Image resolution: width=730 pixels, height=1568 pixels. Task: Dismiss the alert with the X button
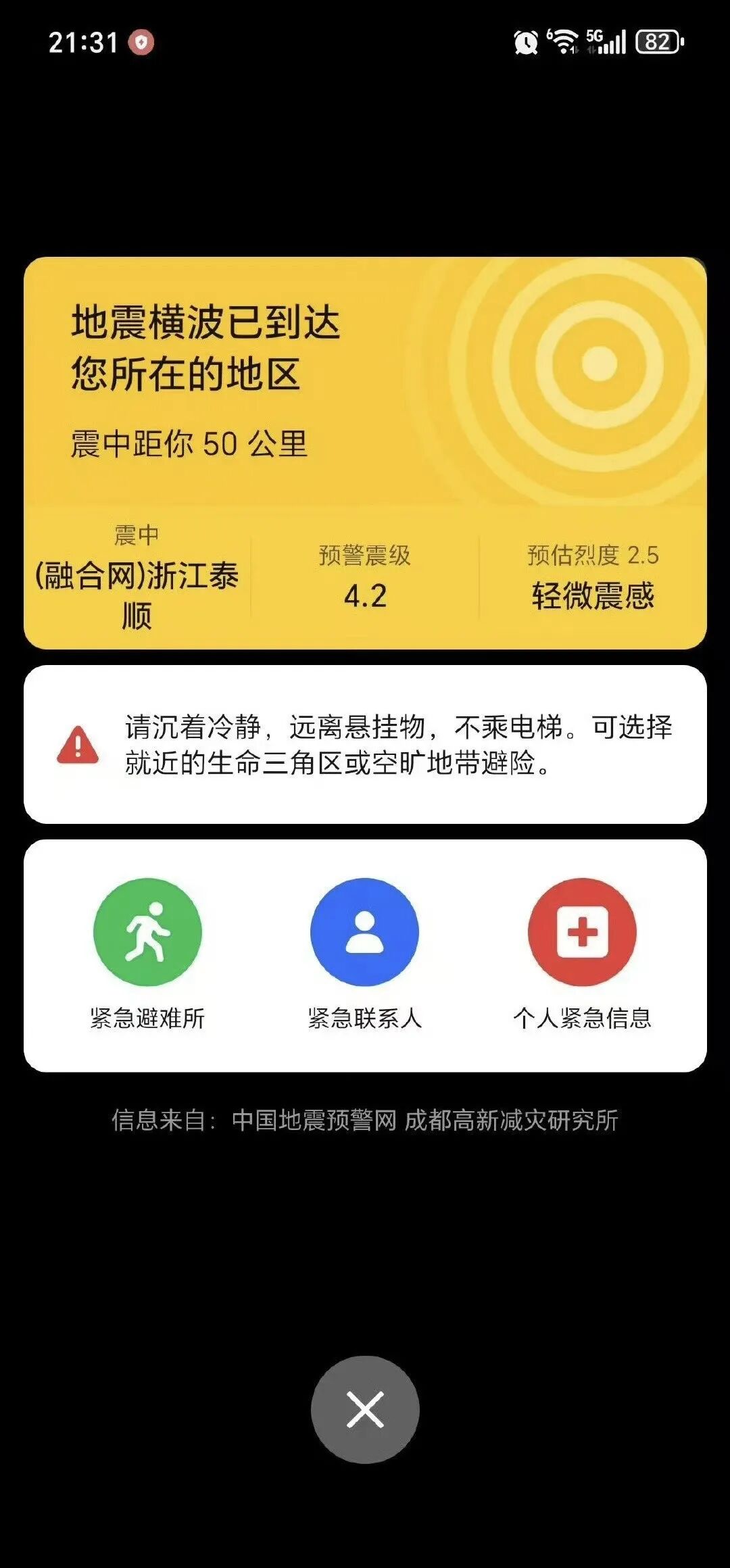(x=365, y=1408)
